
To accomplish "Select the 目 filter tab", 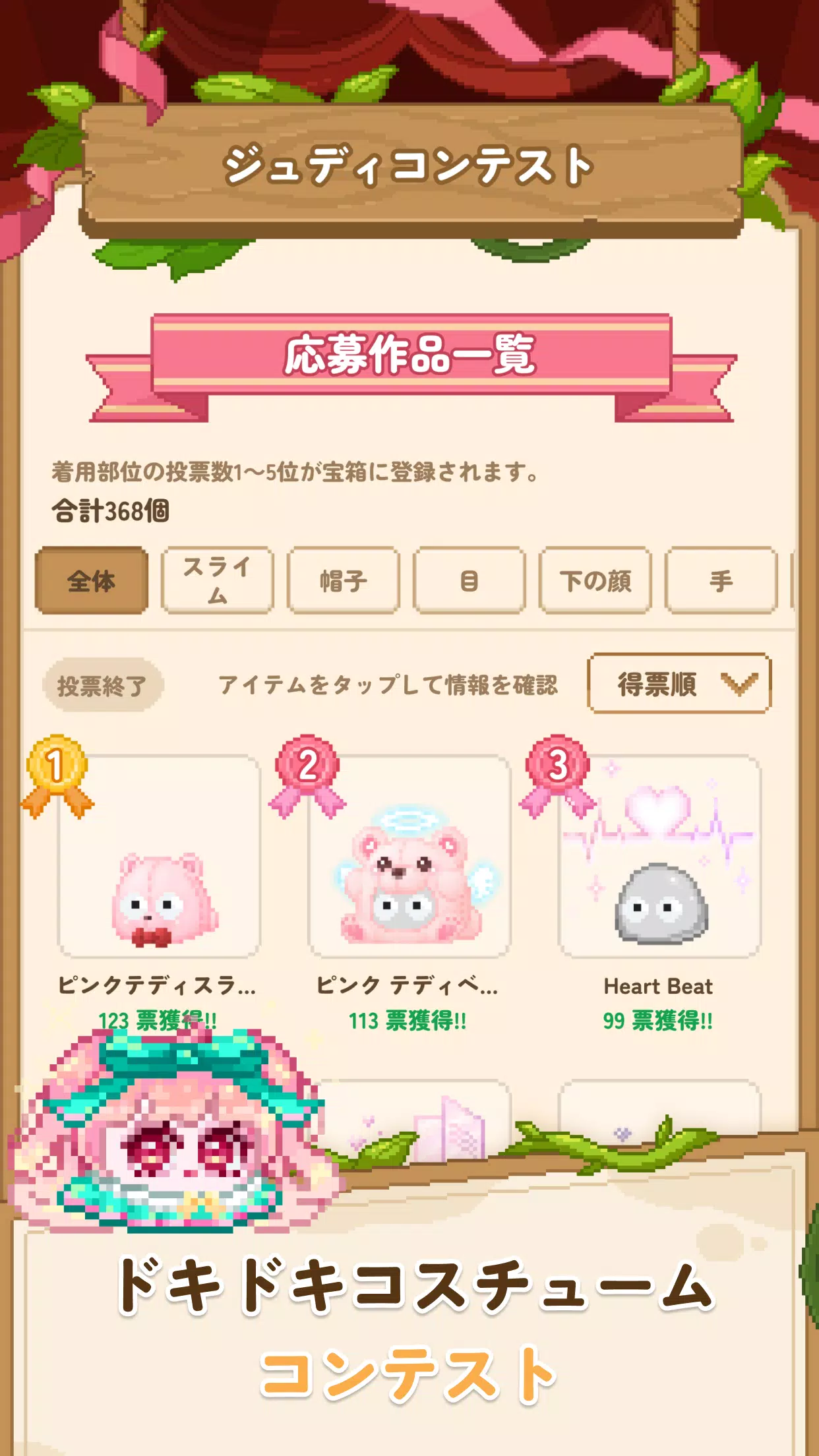I will pos(468,579).
